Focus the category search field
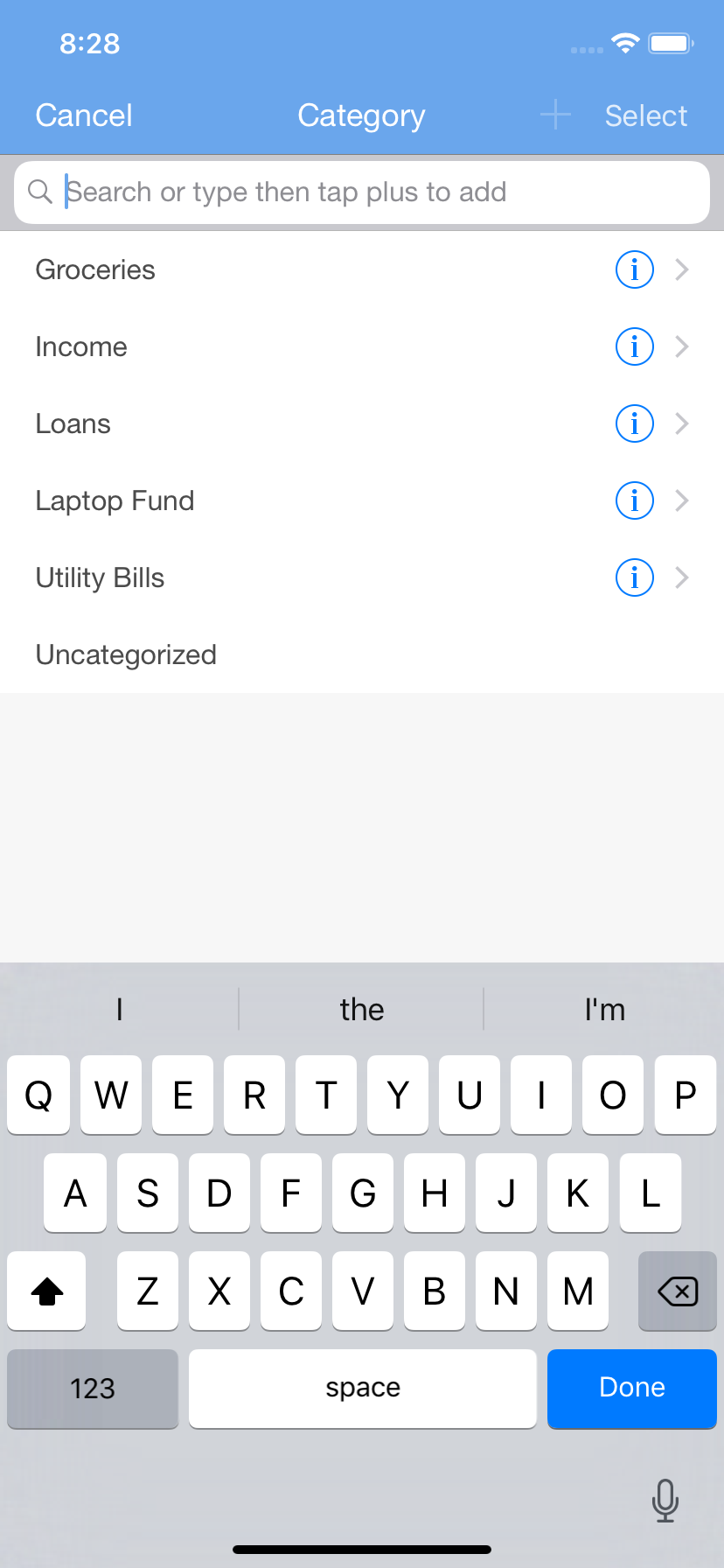Screen dimensions: 724x1568 pyautogui.click(x=362, y=192)
